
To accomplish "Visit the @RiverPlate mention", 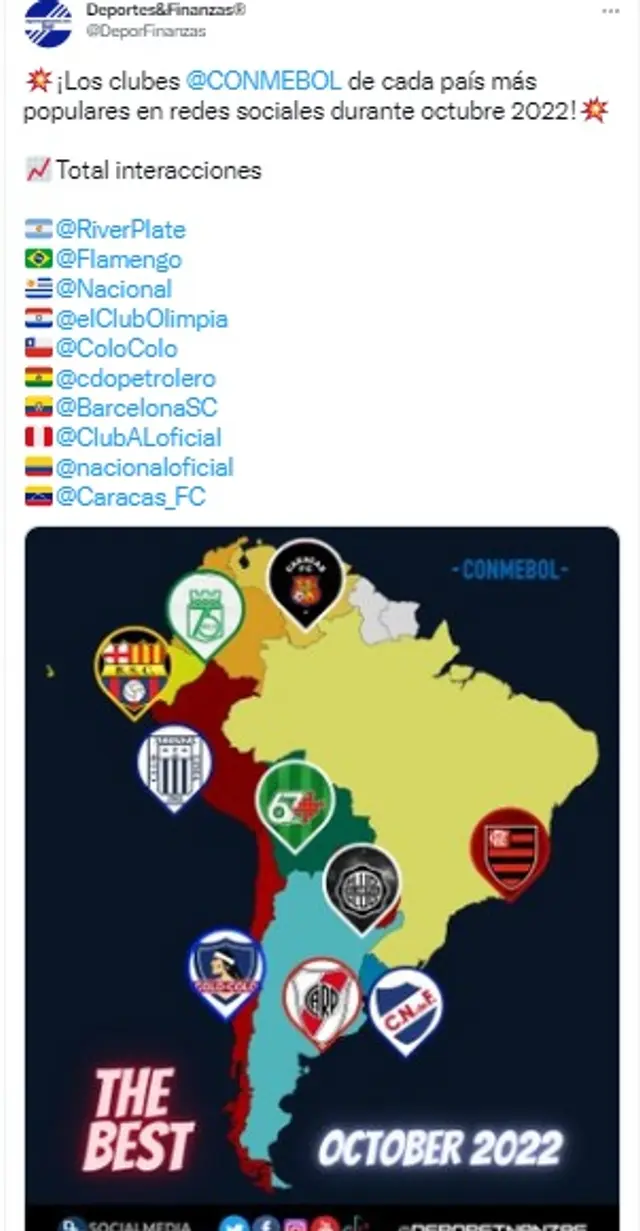I will pos(120,229).
